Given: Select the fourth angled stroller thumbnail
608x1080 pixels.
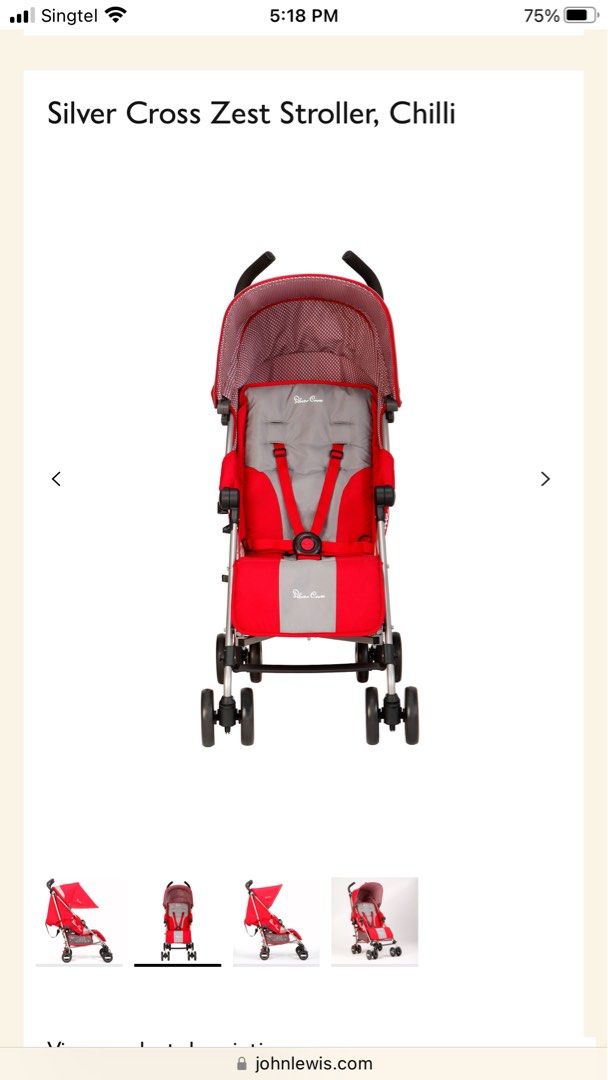Looking at the screenshot, I should 374,921.
